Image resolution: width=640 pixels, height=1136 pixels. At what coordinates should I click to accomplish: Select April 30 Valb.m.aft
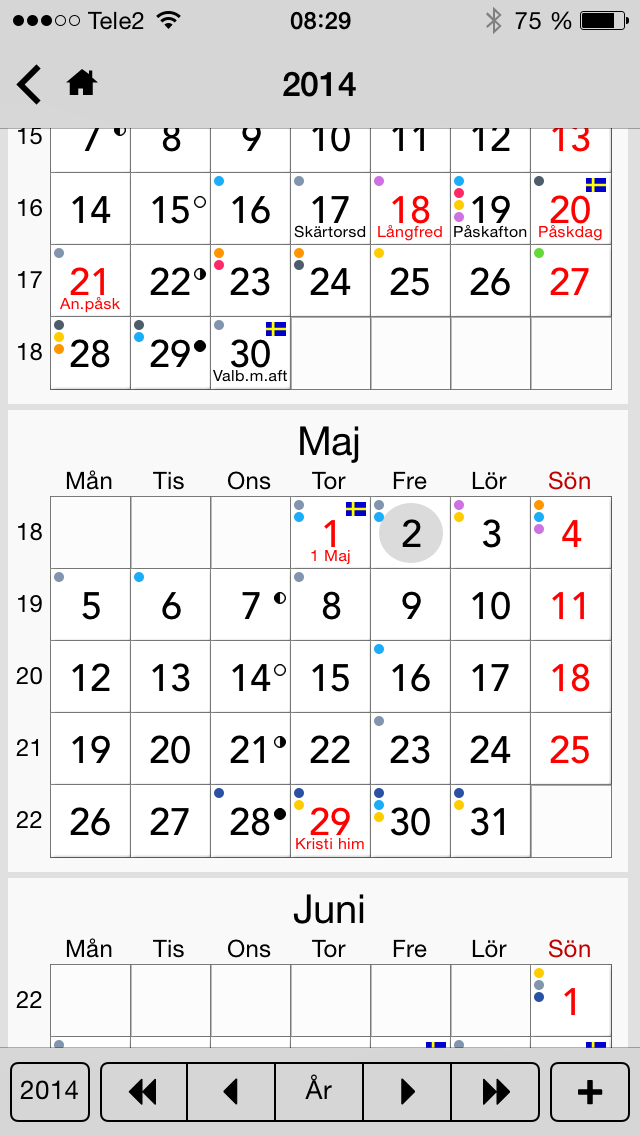click(x=251, y=354)
